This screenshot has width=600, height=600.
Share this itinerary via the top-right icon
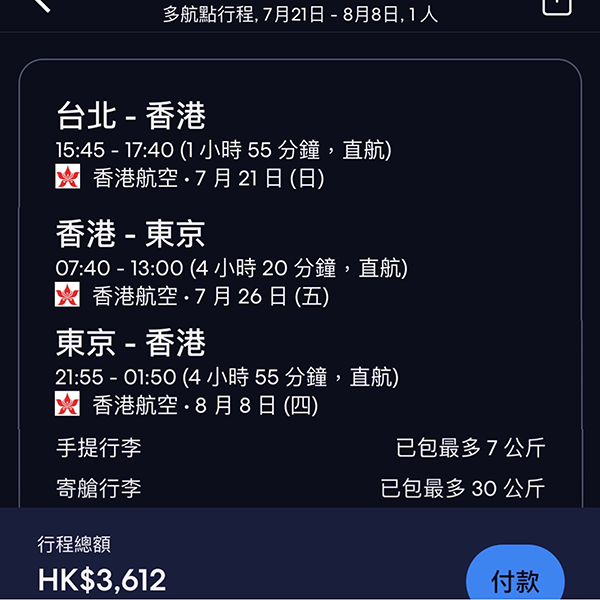556,5
